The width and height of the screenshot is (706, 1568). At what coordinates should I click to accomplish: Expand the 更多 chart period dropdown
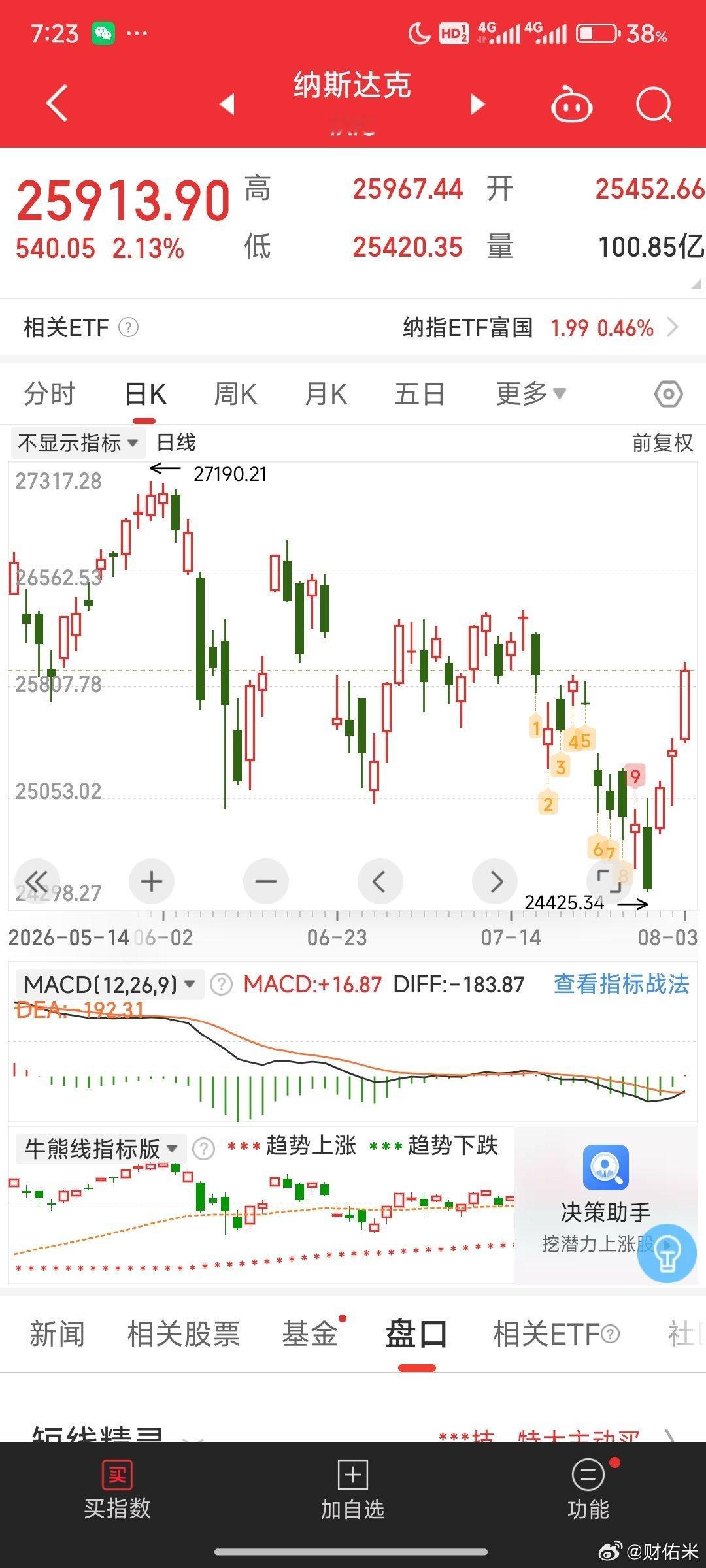click(x=531, y=394)
